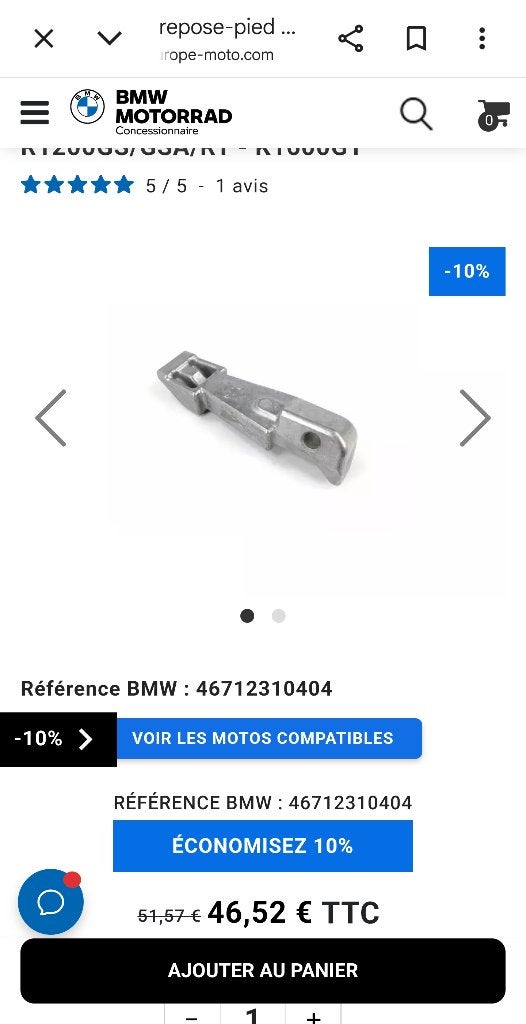
Task: Close the in-app browser tab
Action: (44, 39)
